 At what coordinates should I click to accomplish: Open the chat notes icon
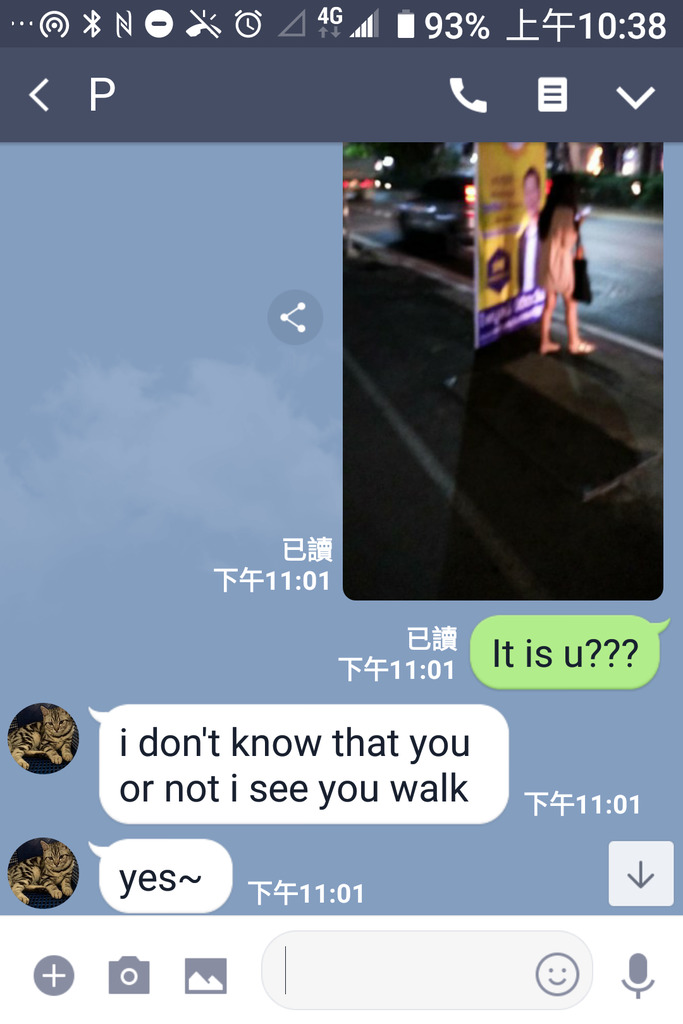coord(552,96)
